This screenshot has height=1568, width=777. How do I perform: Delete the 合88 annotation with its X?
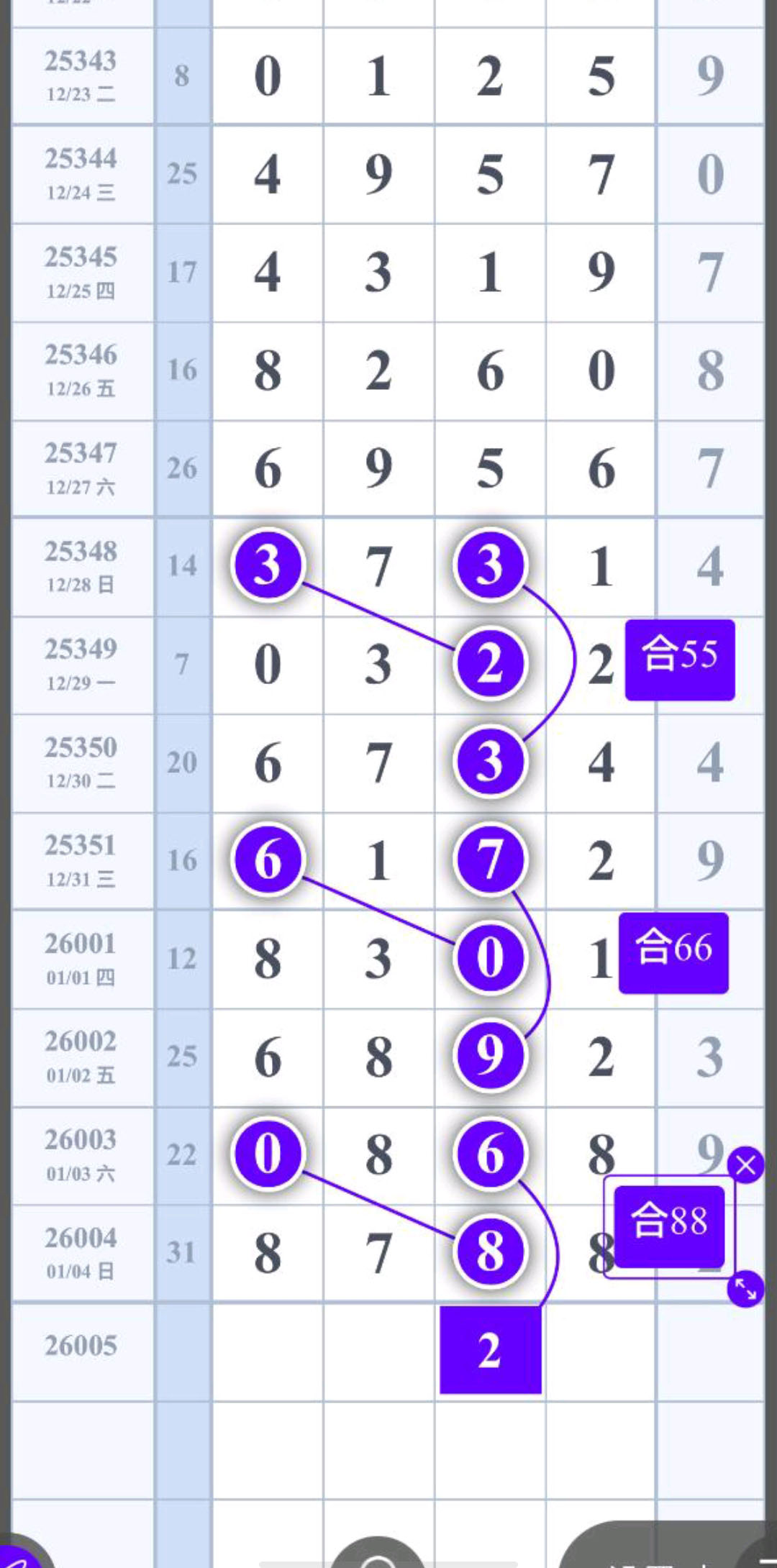click(x=745, y=1164)
